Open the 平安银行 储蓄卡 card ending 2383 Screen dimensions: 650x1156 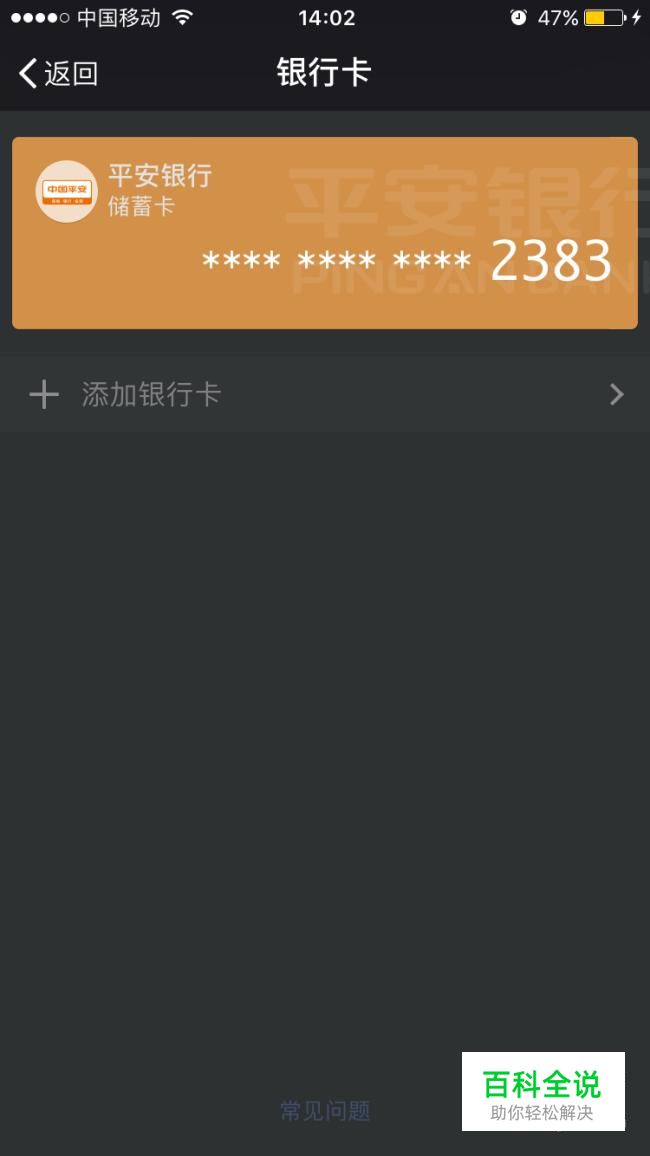pyautogui.click(x=325, y=233)
